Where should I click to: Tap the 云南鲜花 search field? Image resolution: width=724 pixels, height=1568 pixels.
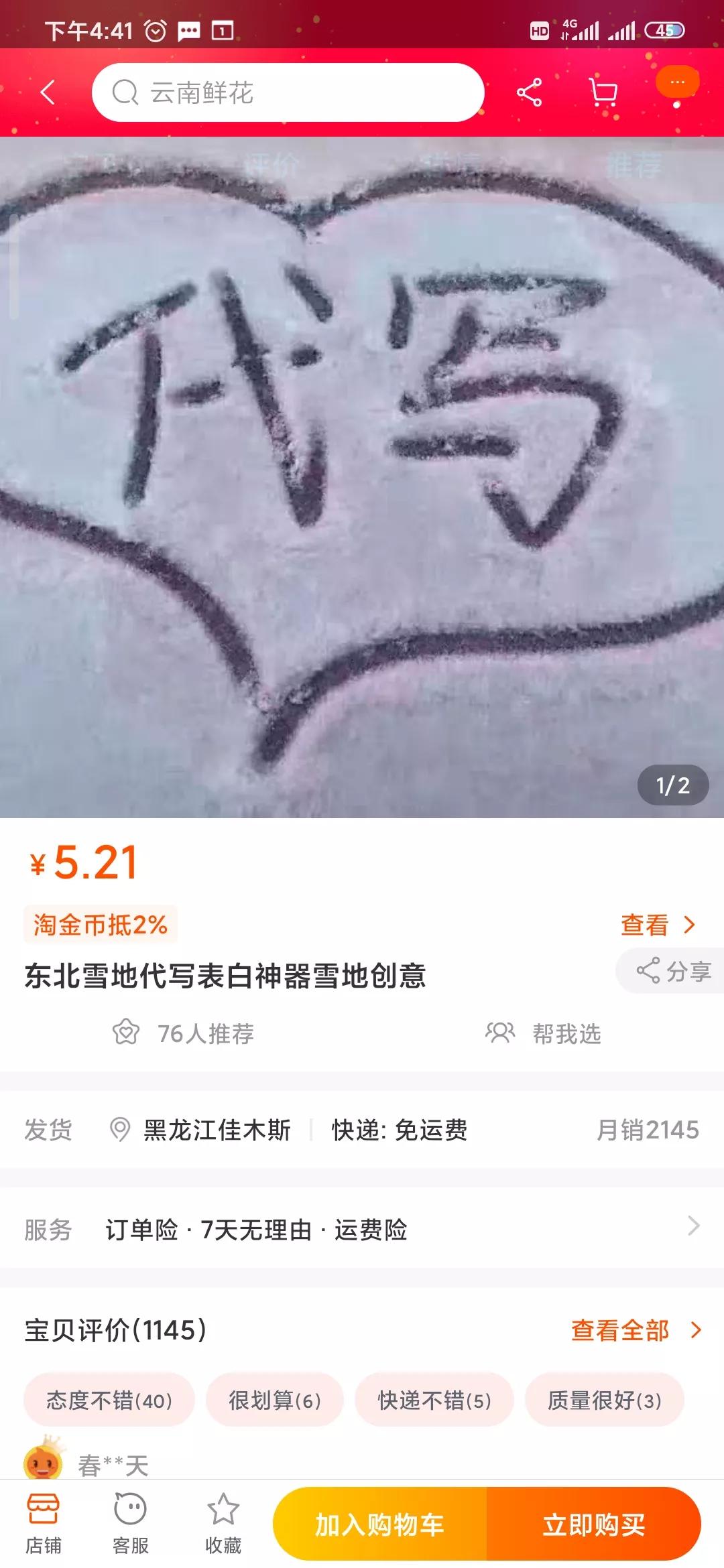click(x=288, y=94)
